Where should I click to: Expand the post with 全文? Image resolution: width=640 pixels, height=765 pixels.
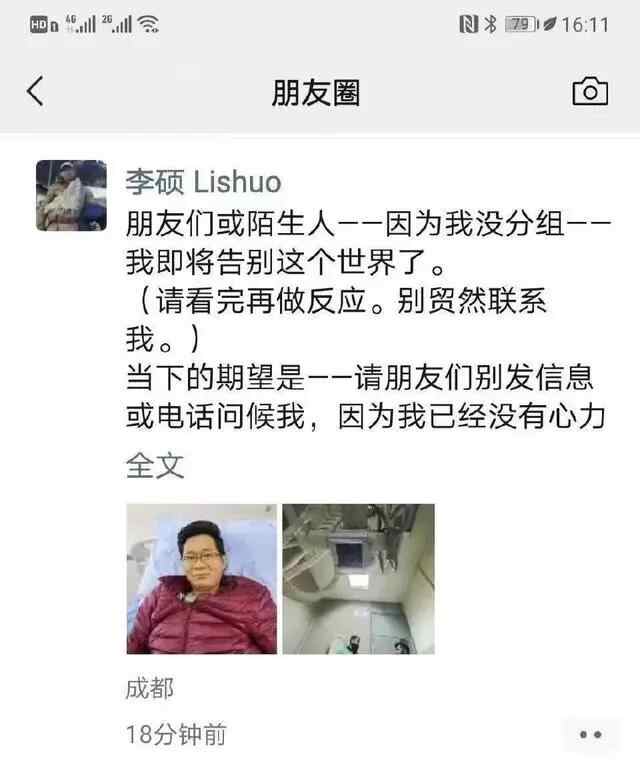(x=155, y=466)
